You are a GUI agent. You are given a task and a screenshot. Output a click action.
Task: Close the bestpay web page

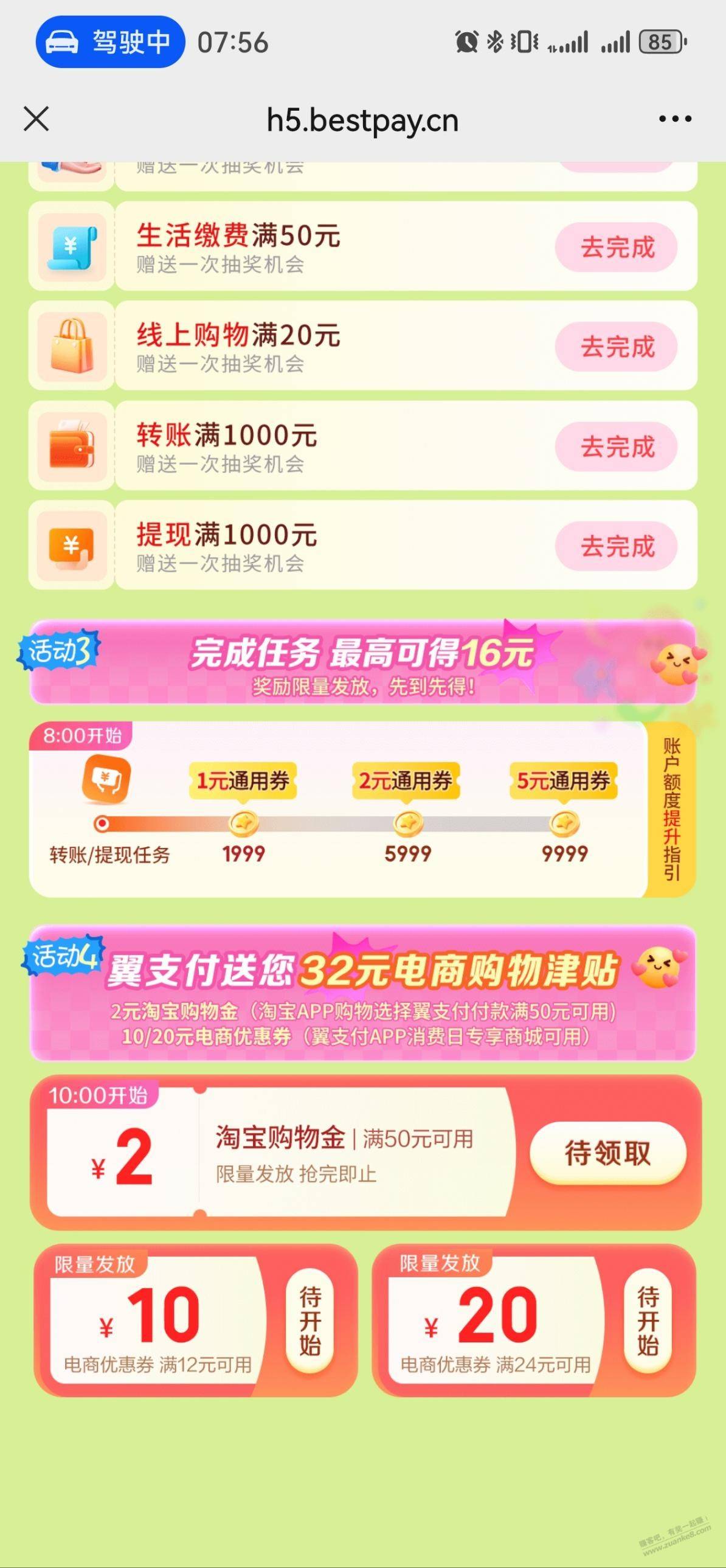[36, 119]
